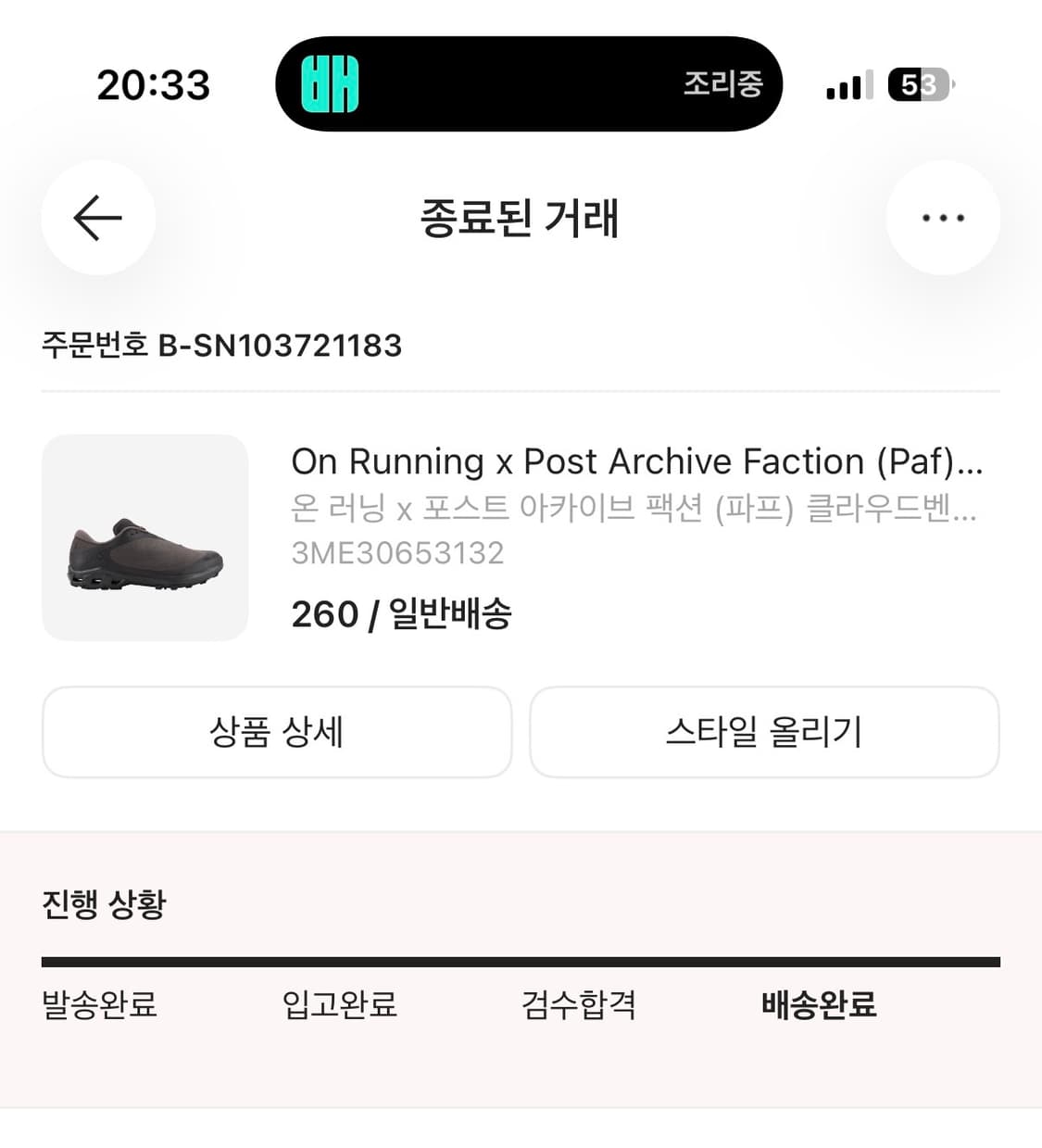This screenshot has width=1042, height=1148.
Task: Open the three-dot more options menu
Action: click(x=943, y=218)
